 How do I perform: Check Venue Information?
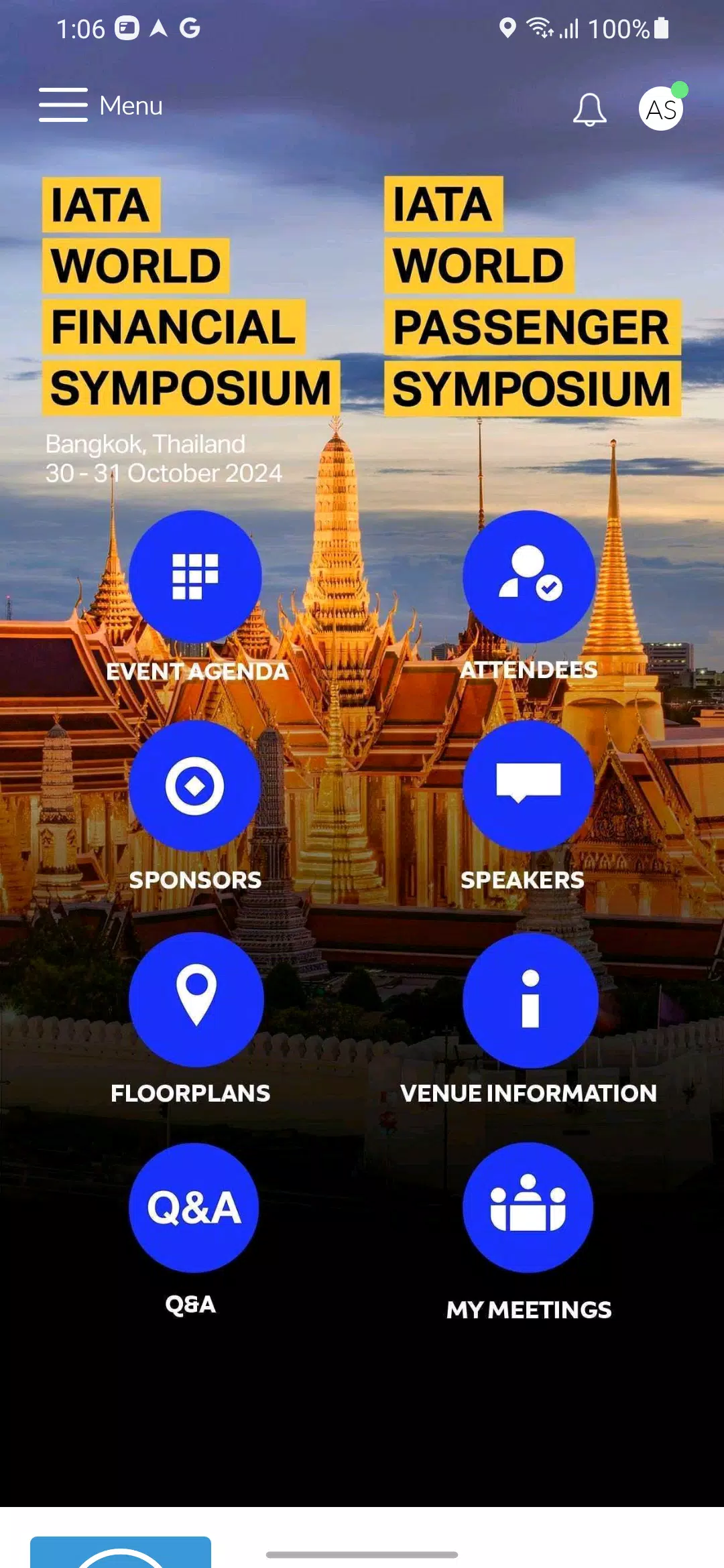point(530,1000)
